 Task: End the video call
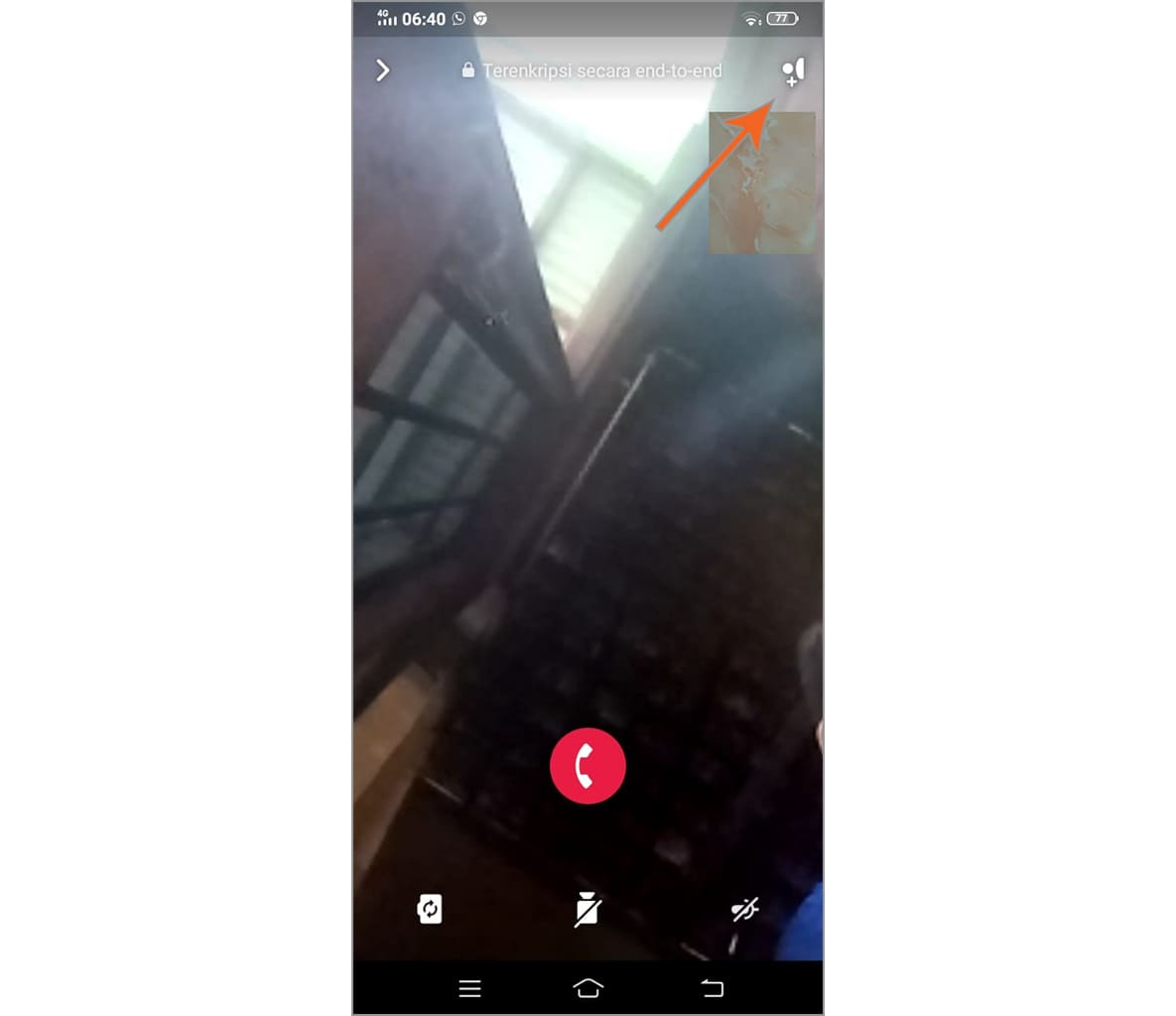pos(588,766)
